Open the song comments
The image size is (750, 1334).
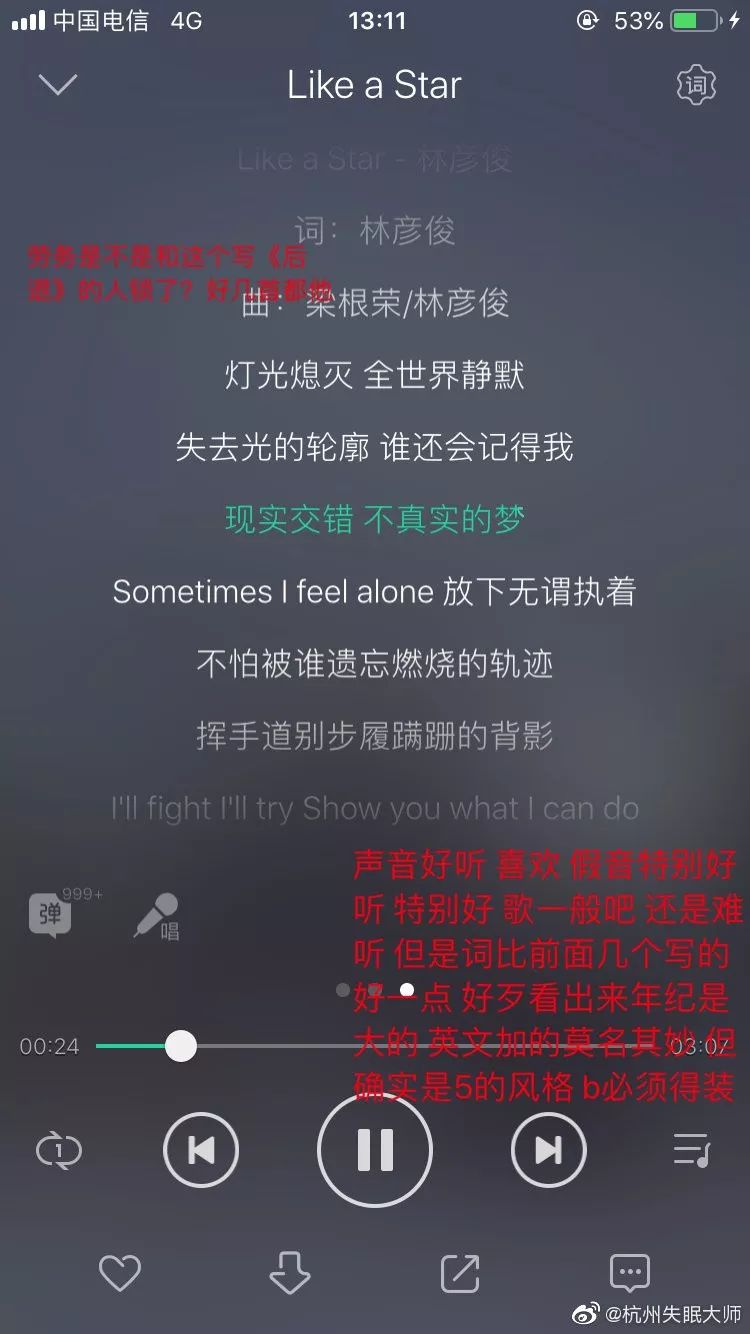click(x=630, y=1273)
